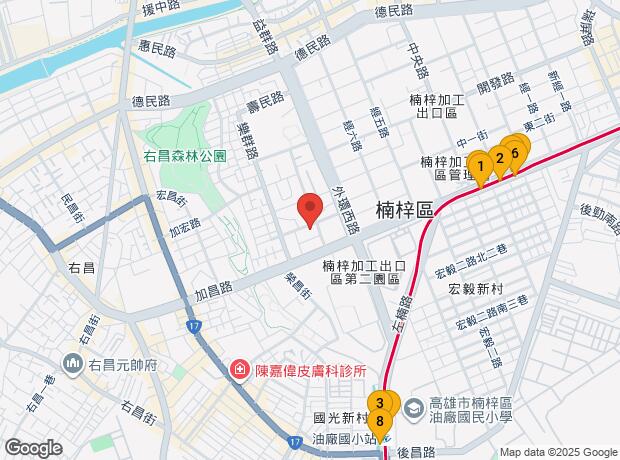Open Google logo link
The width and height of the screenshot is (620, 460).
click(x=32, y=448)
